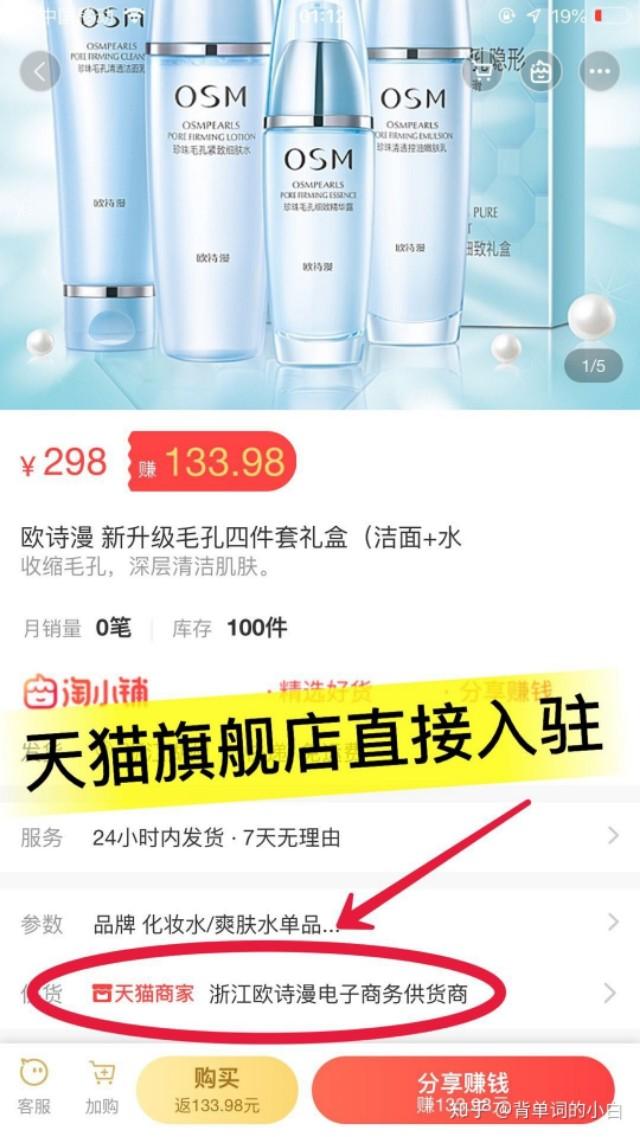Viewport: 640px width, 1137px height.
Task: Open the 天猫商家 浙江欧诗漫 supplier row
Action: (320, 994)
